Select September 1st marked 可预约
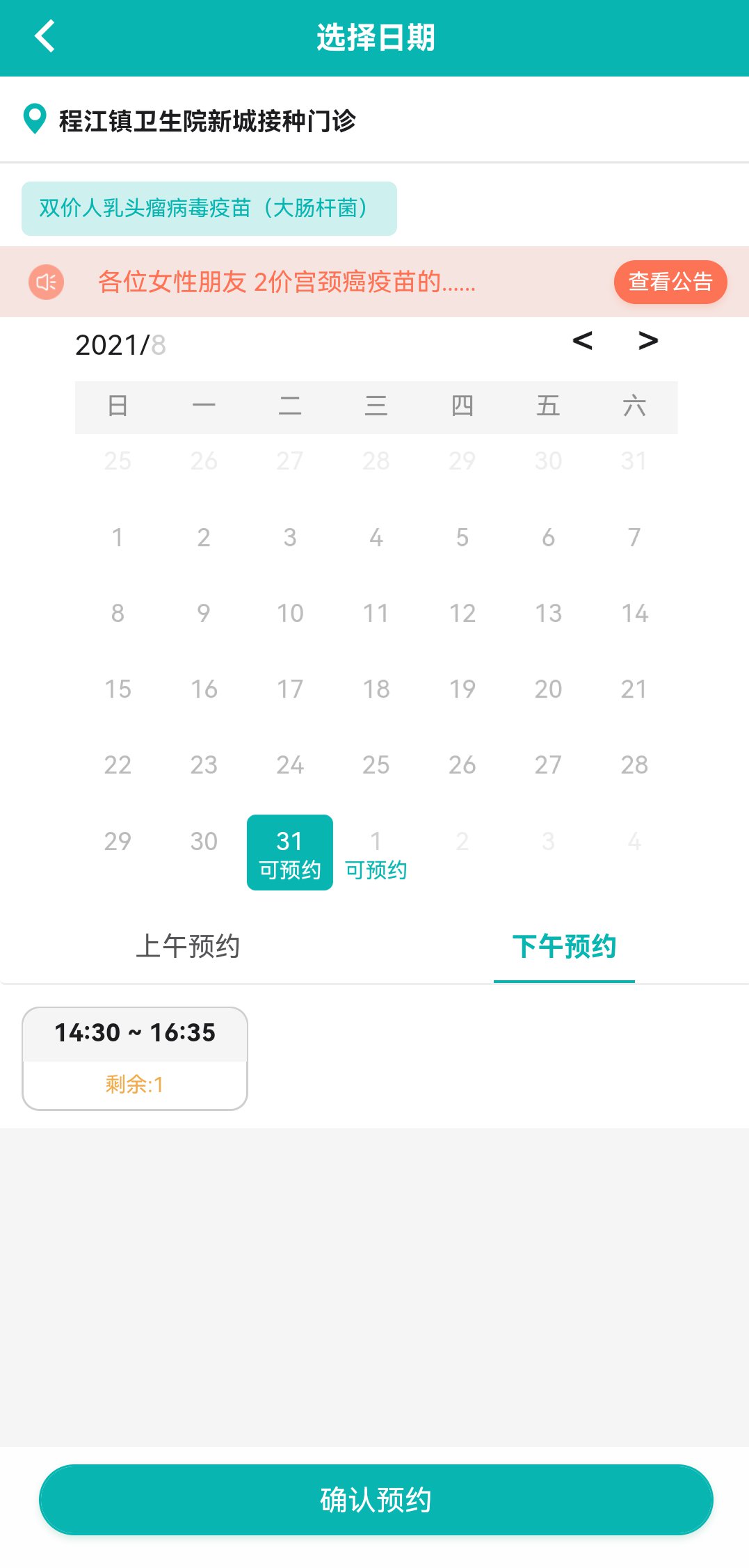This screenshot has height=1568, width=749. [376, 853]
